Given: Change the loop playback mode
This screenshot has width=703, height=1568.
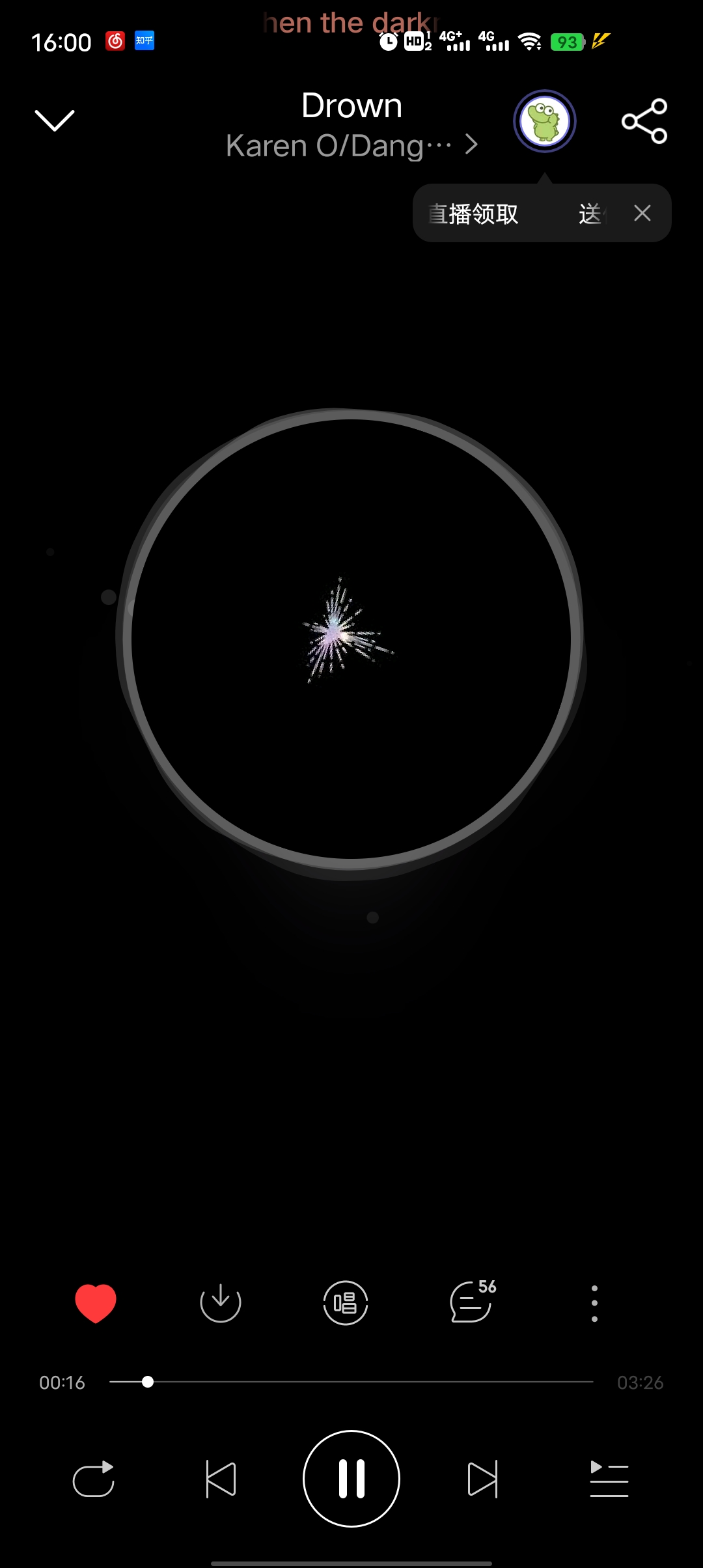Looking at the screenshot, I should pyautogui.click(x=94, y=1479).
